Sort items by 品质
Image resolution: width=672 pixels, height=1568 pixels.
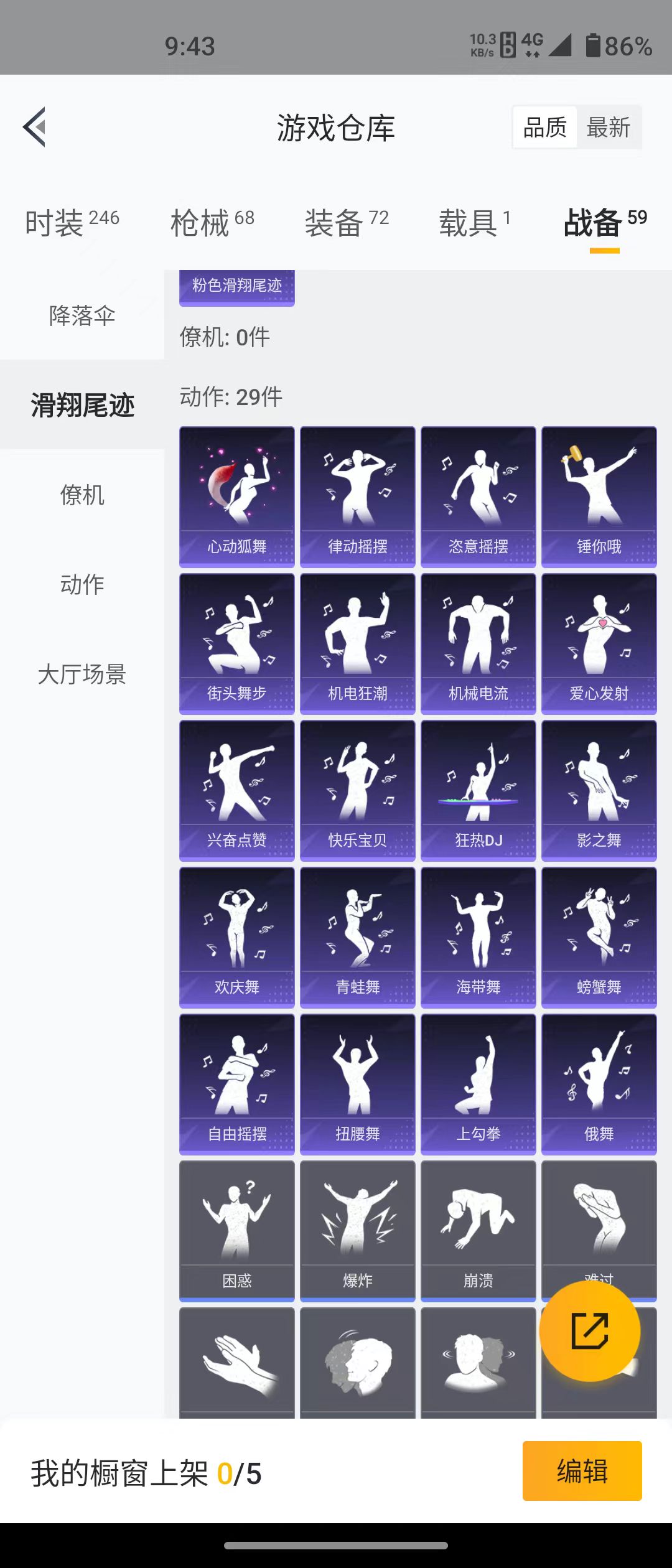pyautogui.click(x=545, y=128)
